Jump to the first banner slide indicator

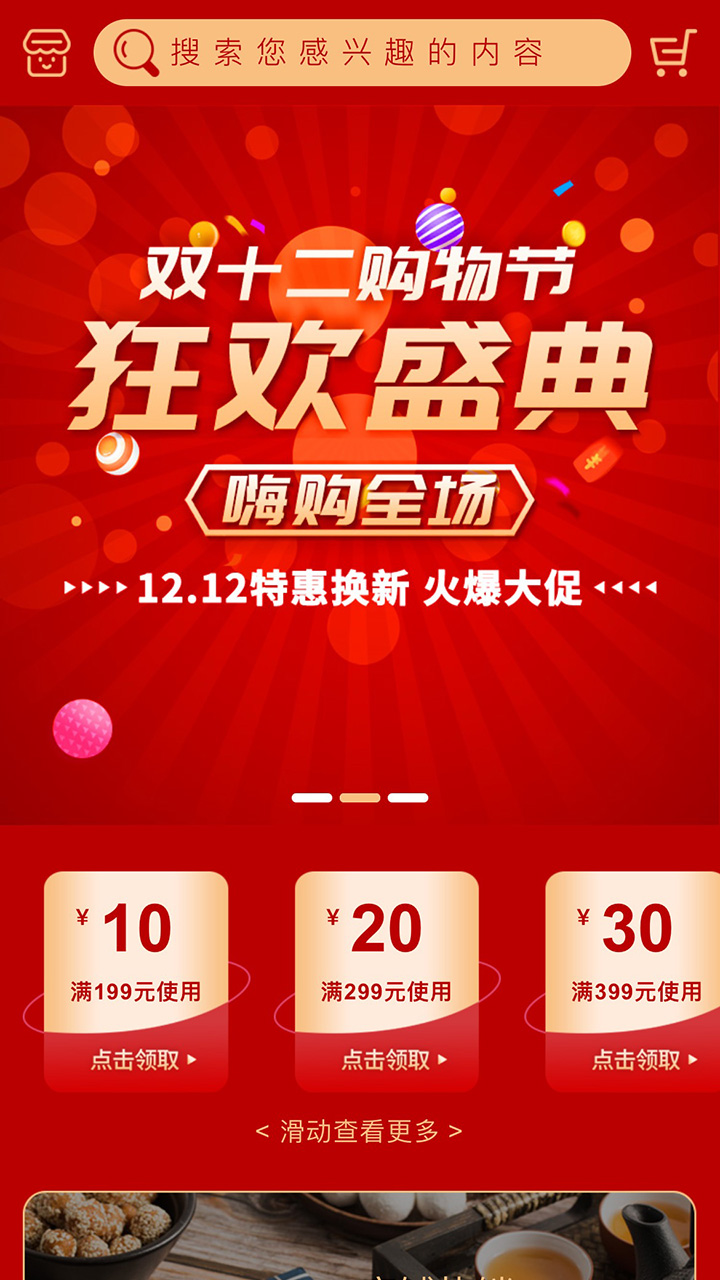[312, 797]
